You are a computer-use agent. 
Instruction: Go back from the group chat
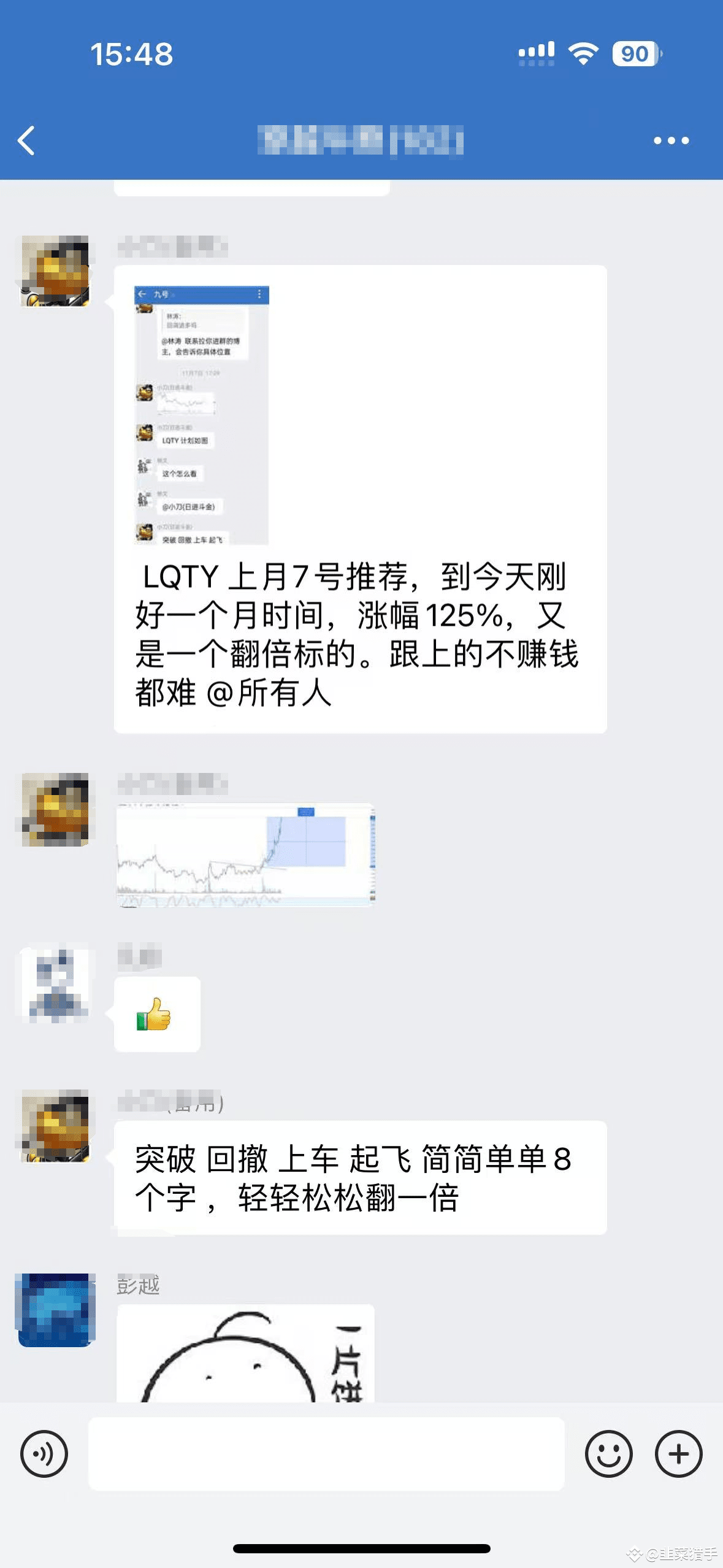tap(26, 140)
